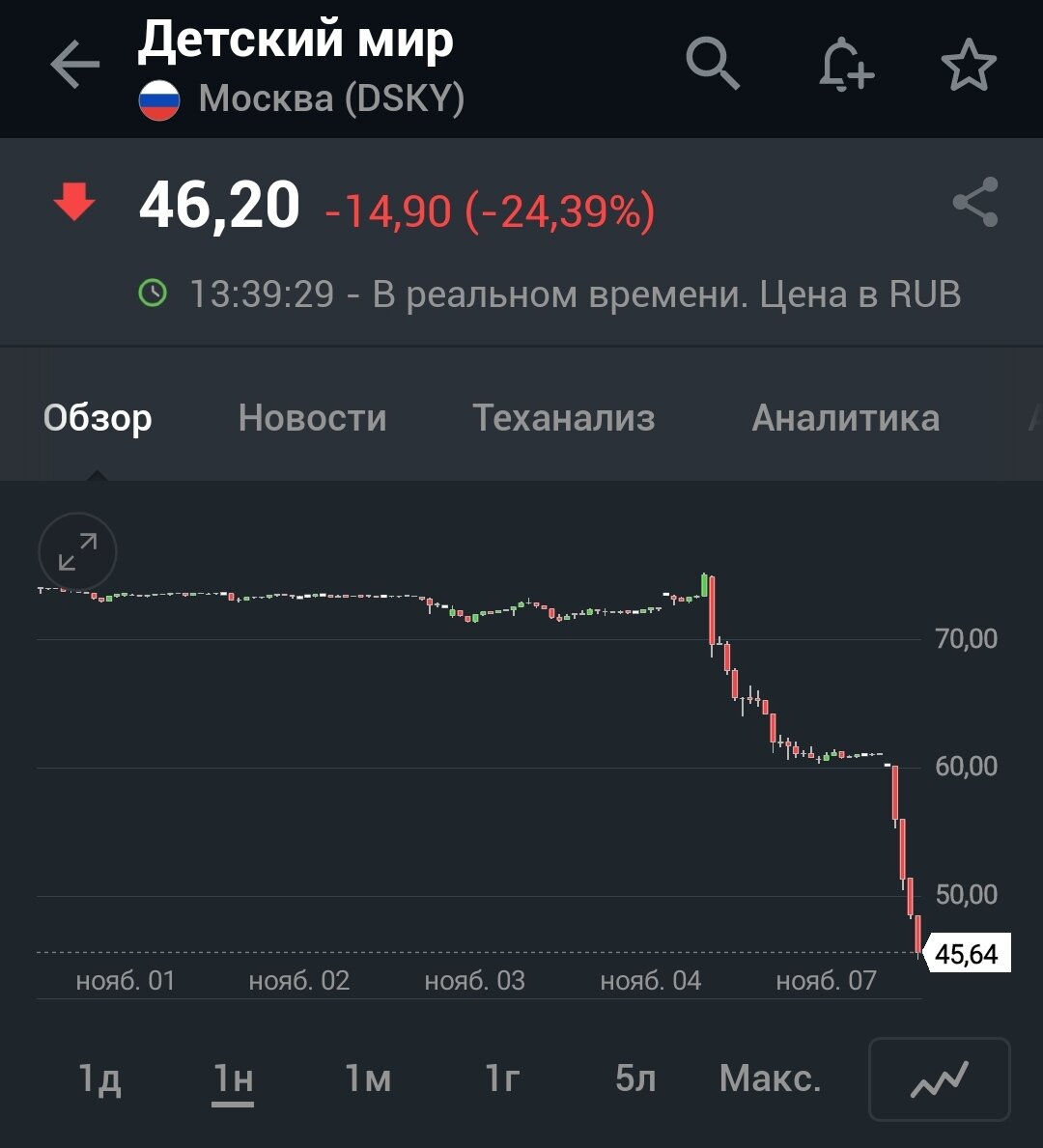Go back using the arrow icon
Screen dimensions: 1043x1148
75,66
